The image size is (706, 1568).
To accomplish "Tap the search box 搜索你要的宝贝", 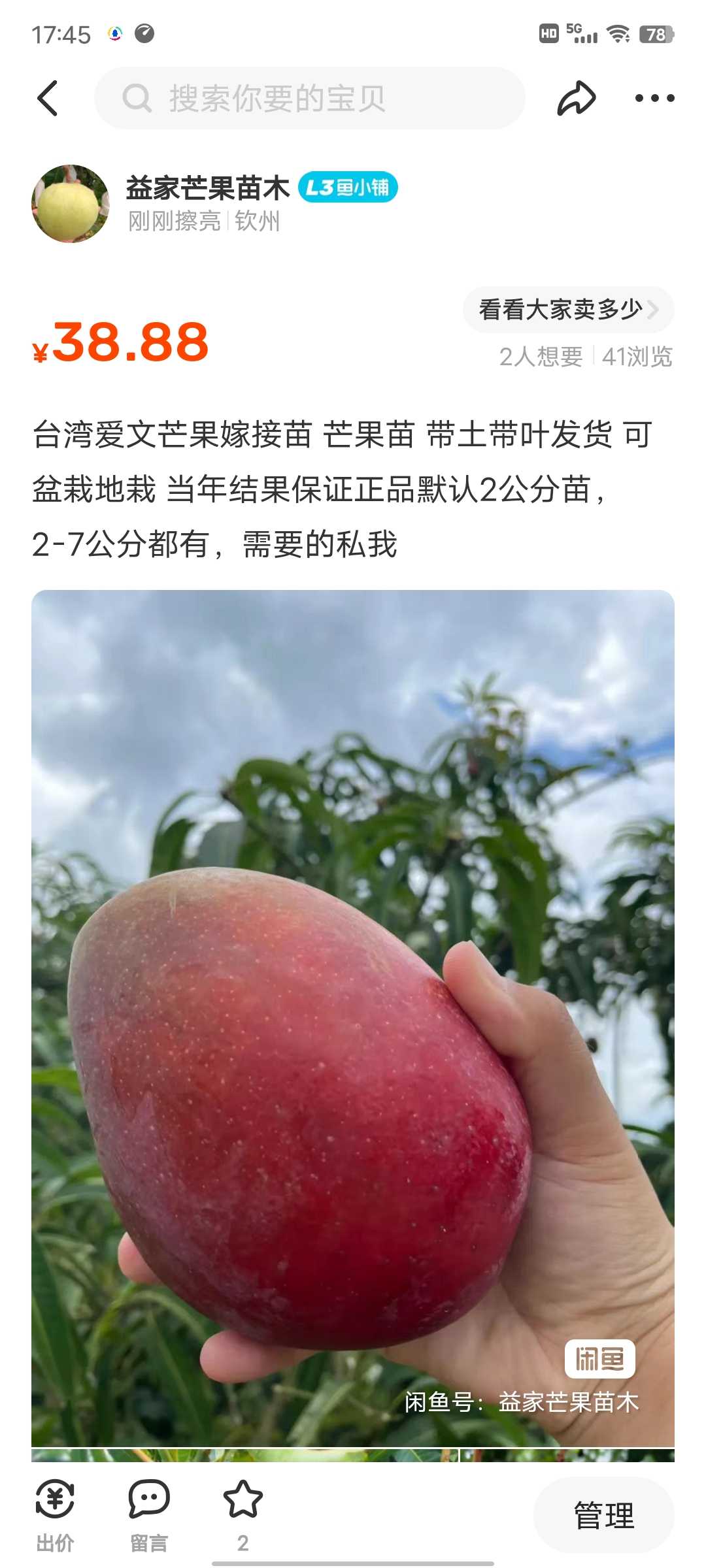I will [x=310, y=98].
